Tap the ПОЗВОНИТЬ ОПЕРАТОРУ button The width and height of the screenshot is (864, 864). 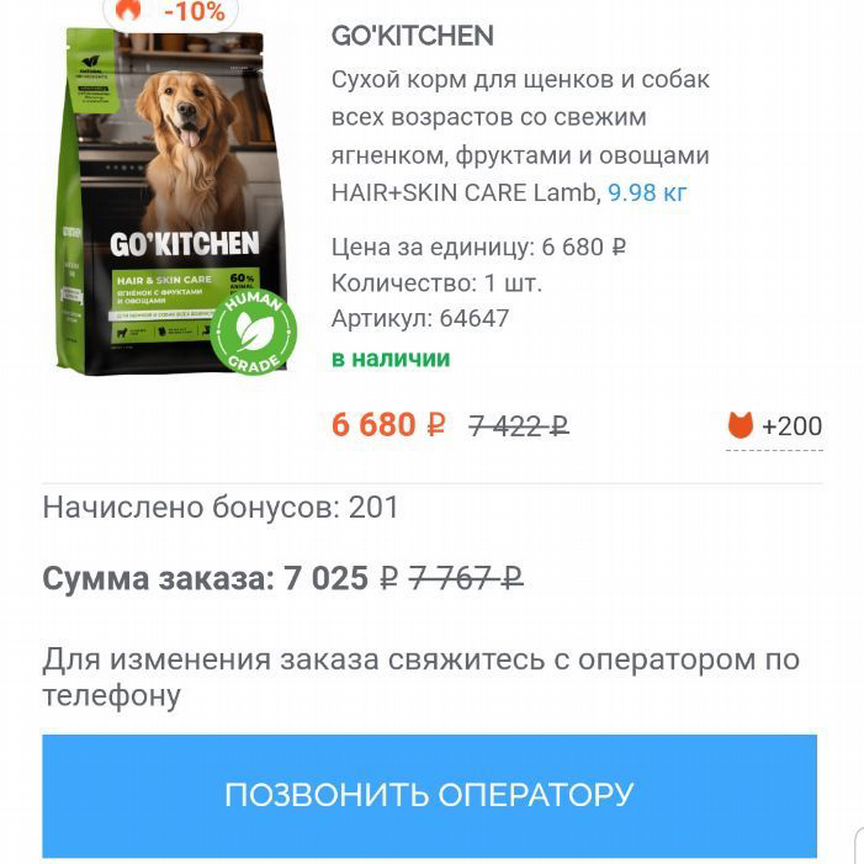pos(429,795)
